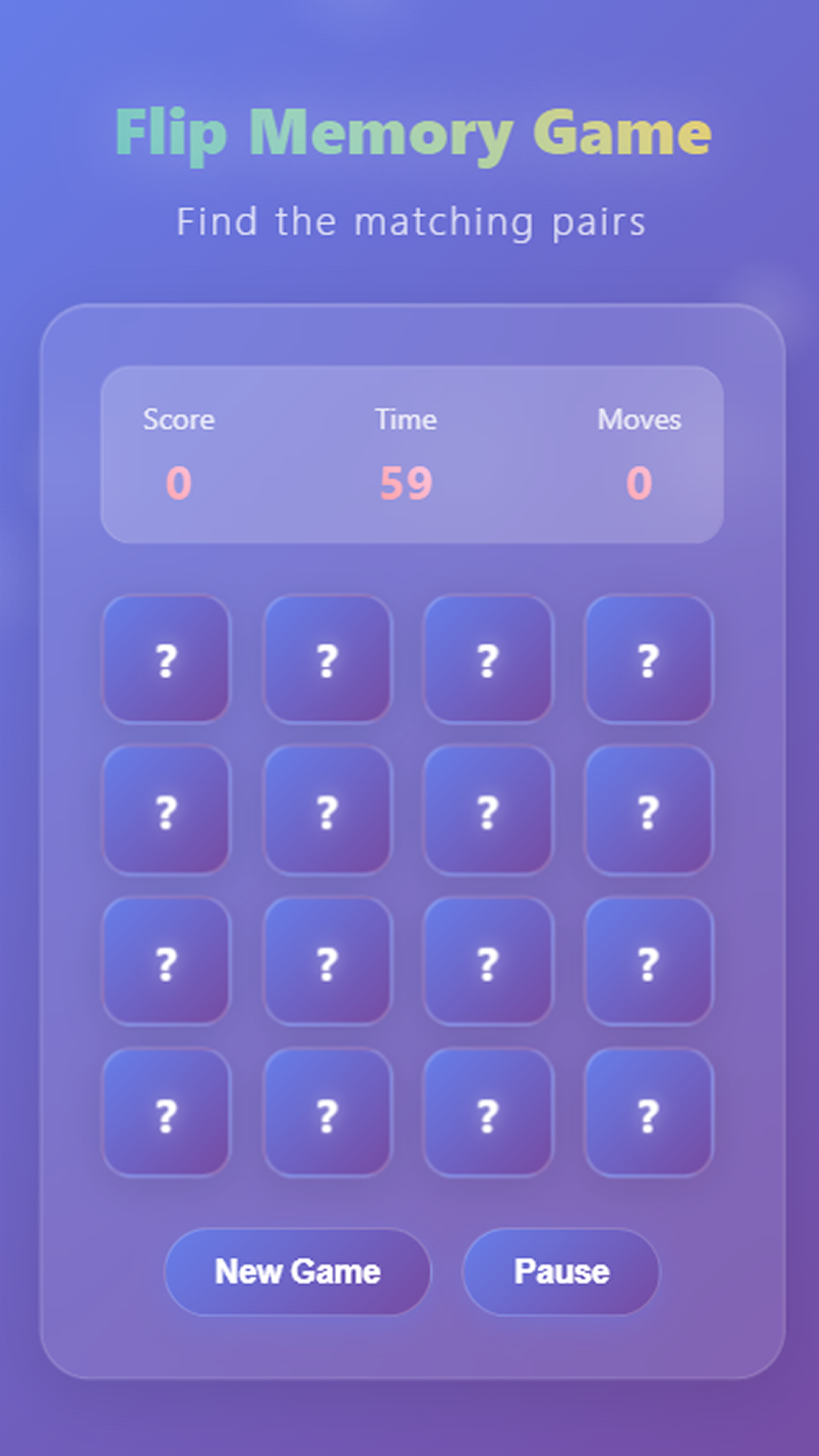Flip the first card in the top row
Viewport: 819px width, 1456px height.
point(166,659)
